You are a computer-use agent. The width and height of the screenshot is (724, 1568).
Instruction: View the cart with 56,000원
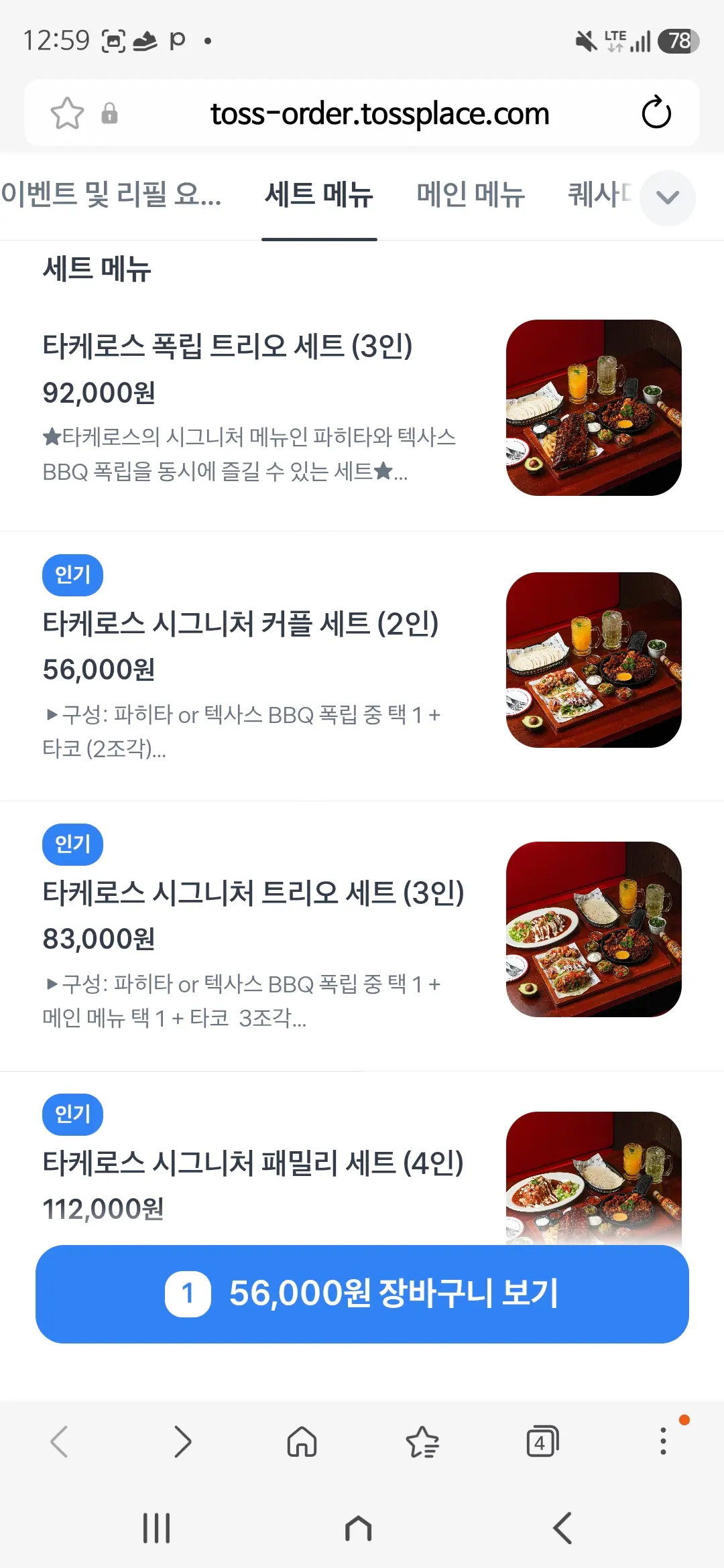tap(362, 1294)
